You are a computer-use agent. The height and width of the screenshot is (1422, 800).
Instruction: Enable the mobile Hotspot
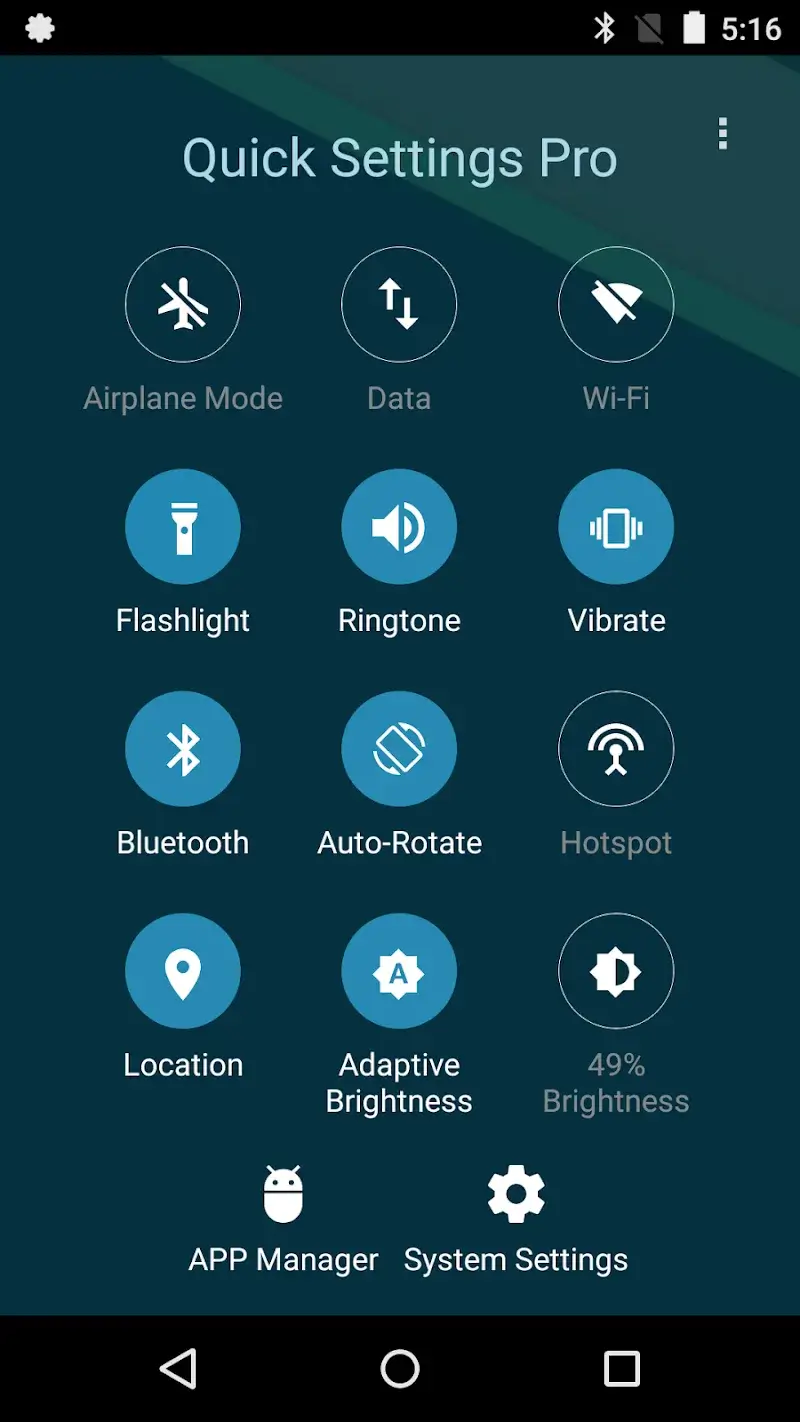click(616, 748)
